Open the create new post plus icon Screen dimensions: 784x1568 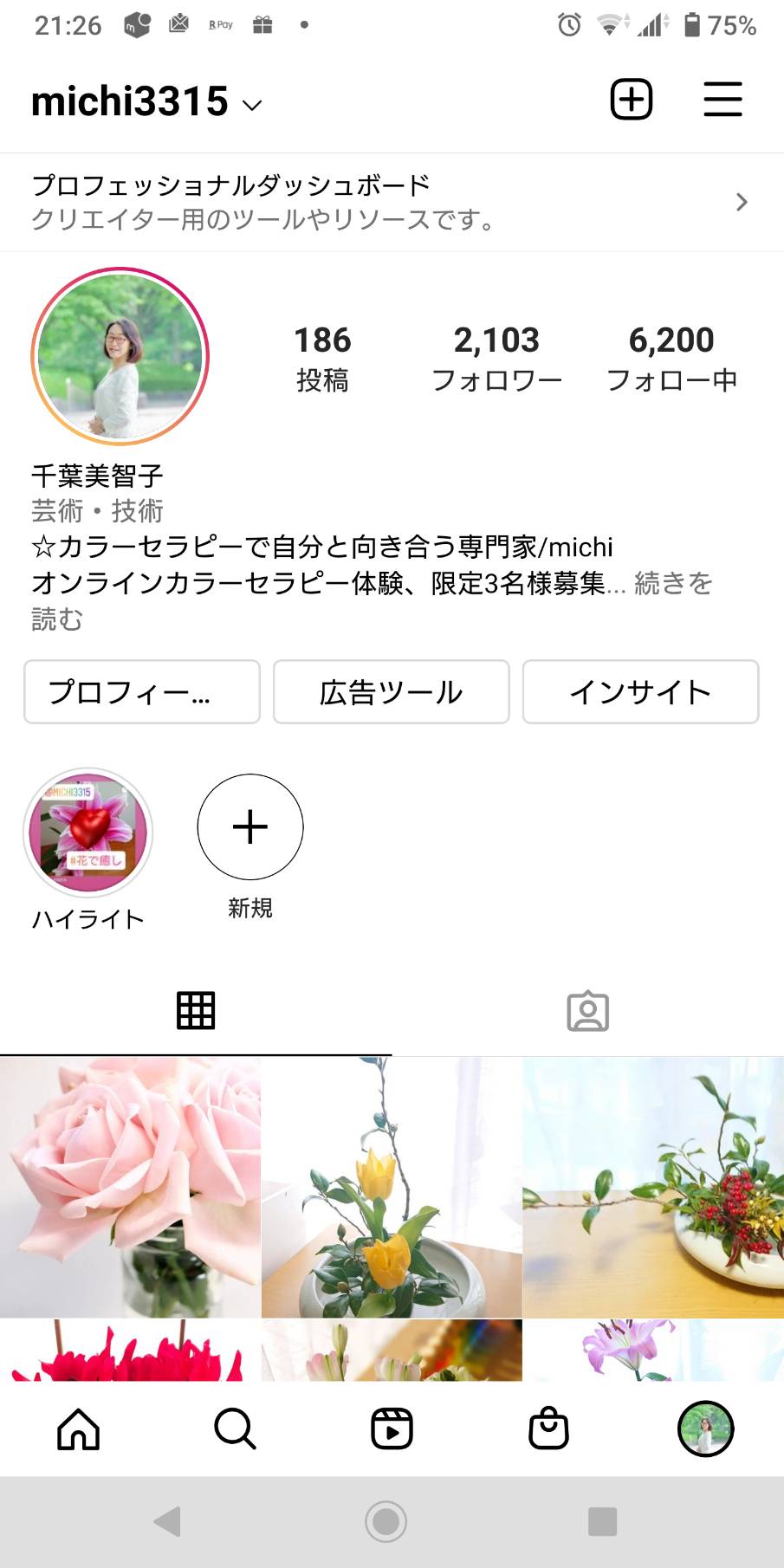(632, 100)
